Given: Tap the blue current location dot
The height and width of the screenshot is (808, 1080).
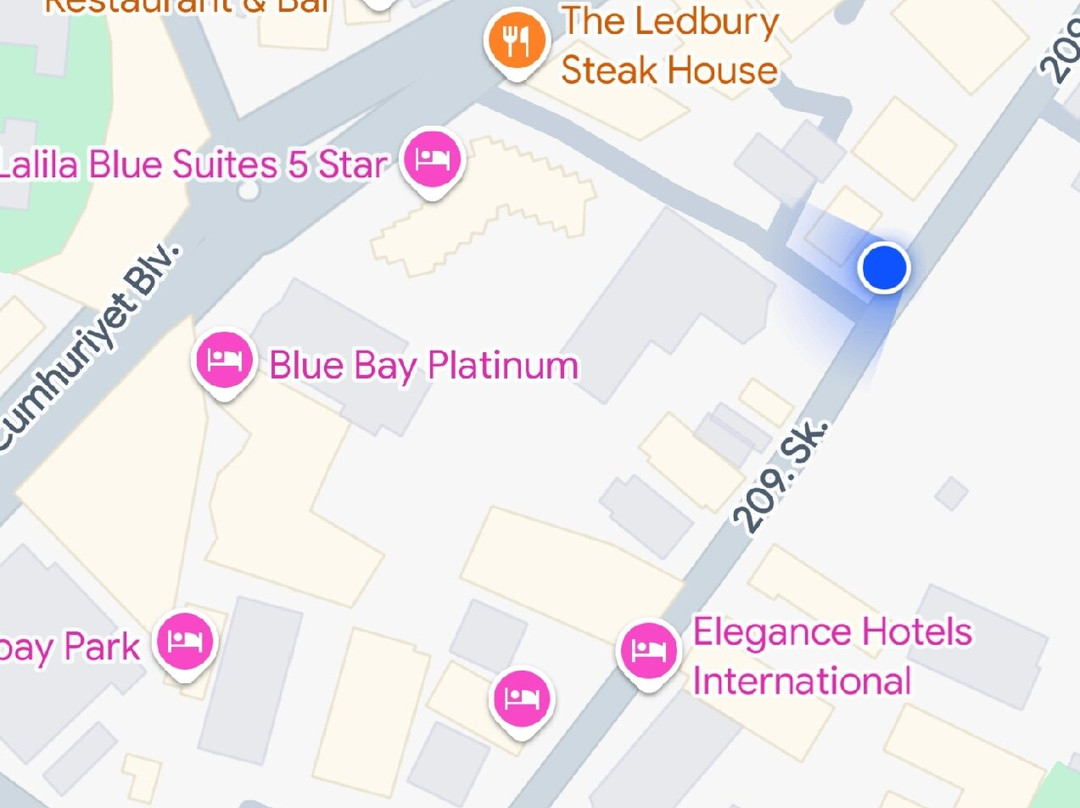Looking at the screenshot, I should pyautogui.click(x=884, y=268).
